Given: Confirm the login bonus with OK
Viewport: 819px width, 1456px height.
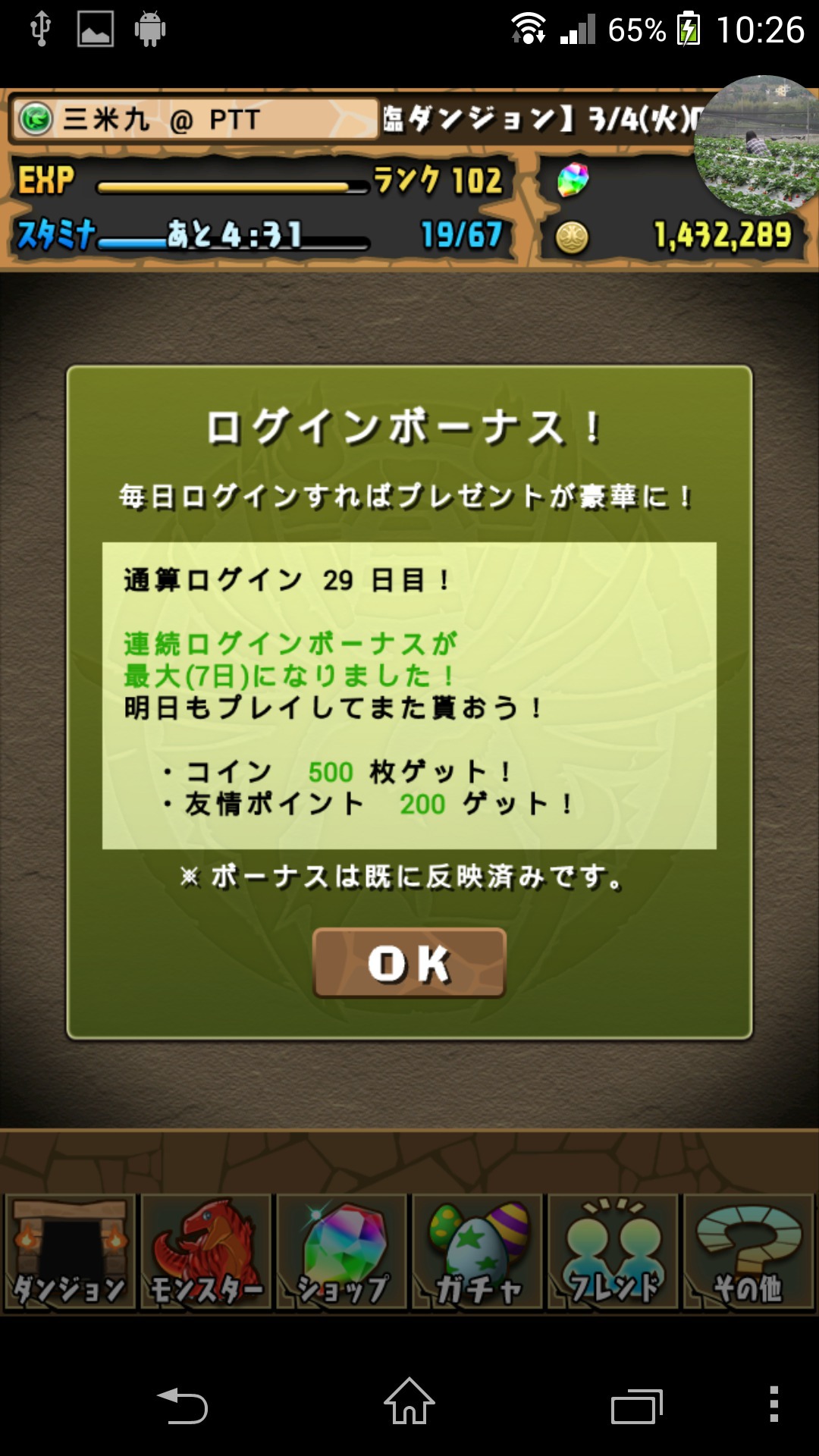Looking at the screenshot, I should click(409, 962).
